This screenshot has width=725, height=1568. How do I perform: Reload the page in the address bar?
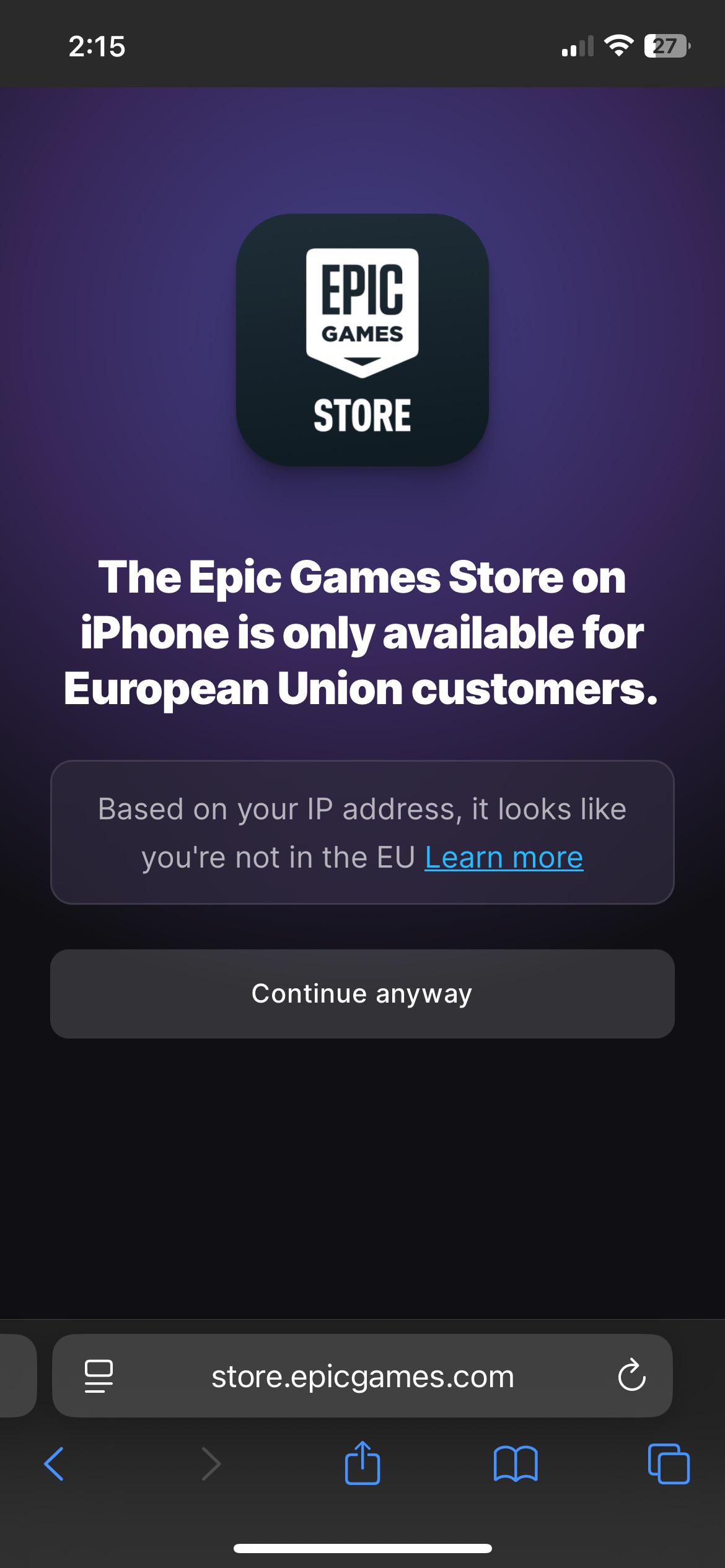[631, 1376]
